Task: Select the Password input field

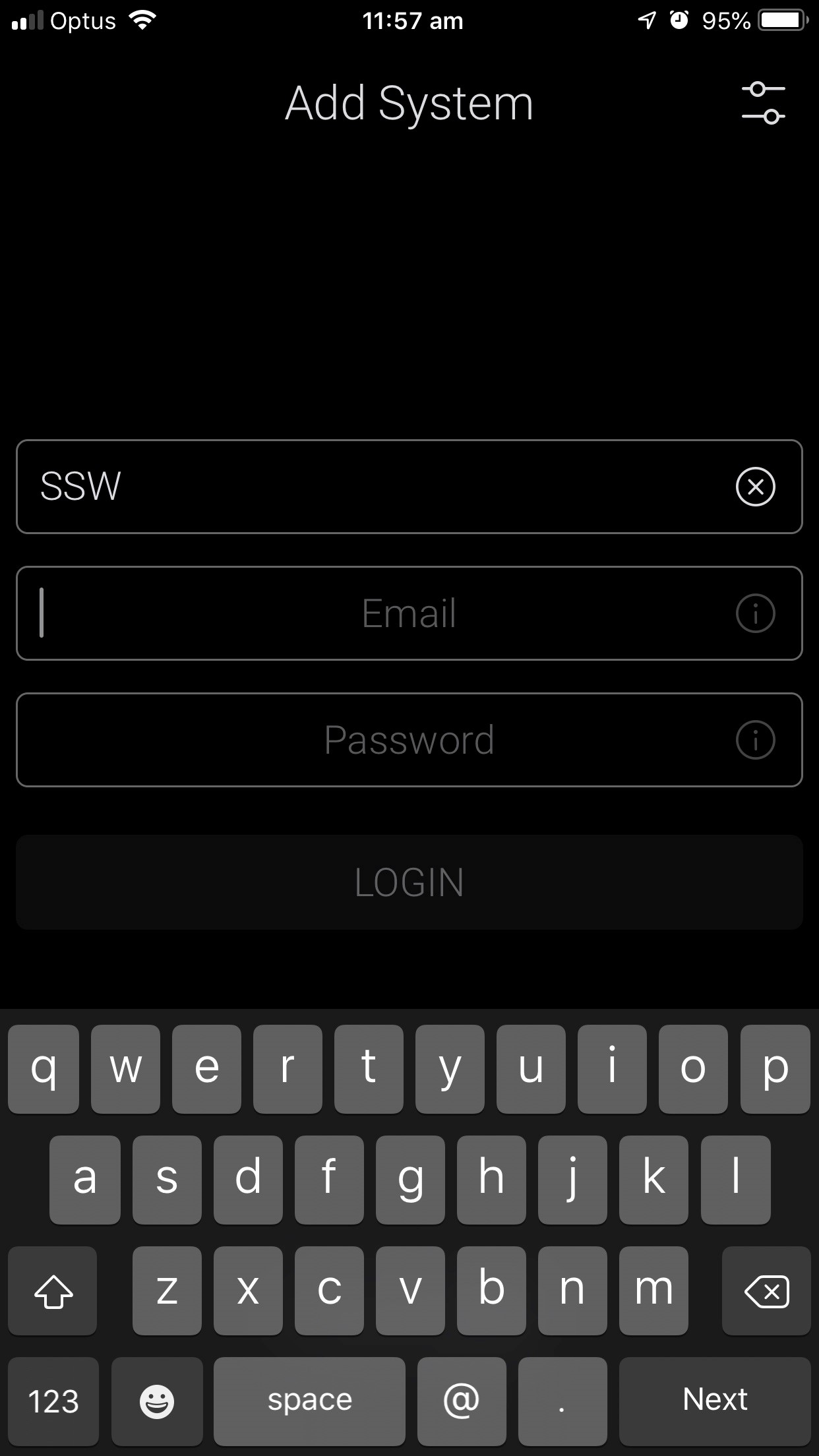Action: click(382, 740)
